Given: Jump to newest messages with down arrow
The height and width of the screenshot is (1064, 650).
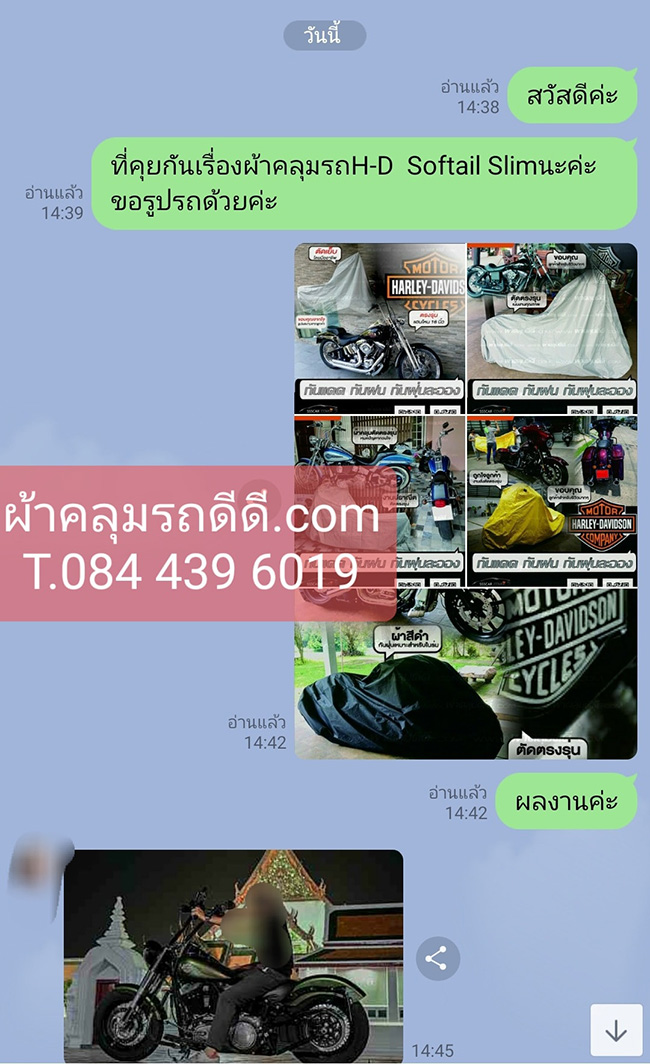Looking at the screenshot, I should (616, 1030).
